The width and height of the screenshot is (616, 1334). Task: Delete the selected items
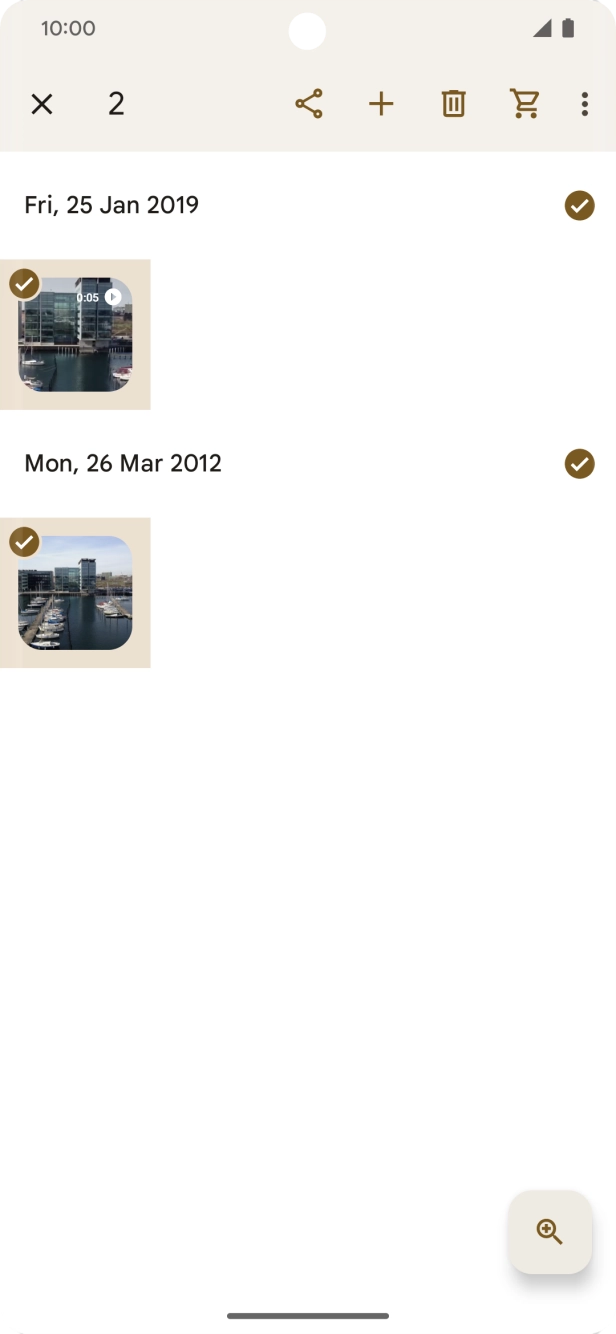453,104
